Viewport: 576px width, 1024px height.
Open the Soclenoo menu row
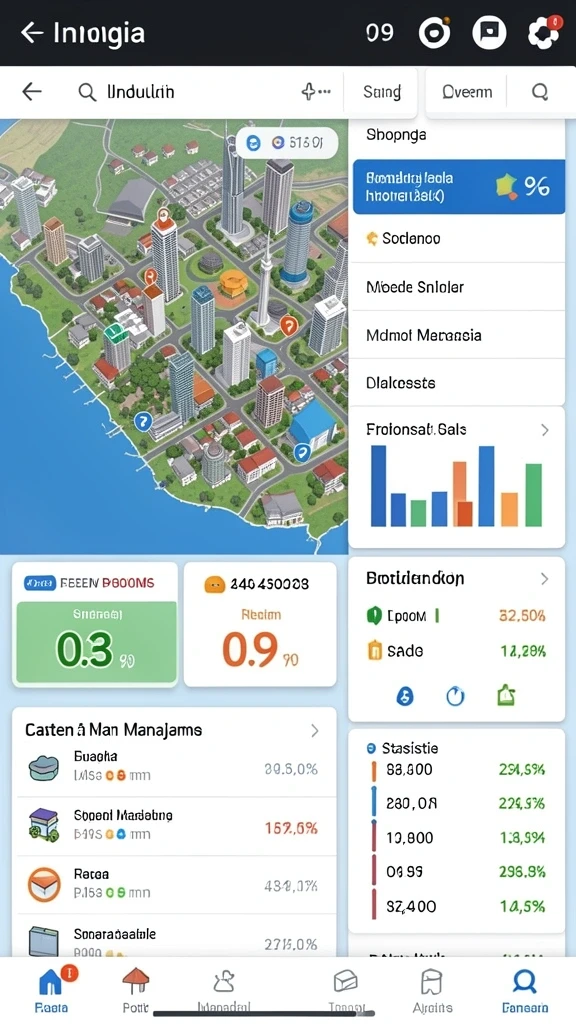458,238
